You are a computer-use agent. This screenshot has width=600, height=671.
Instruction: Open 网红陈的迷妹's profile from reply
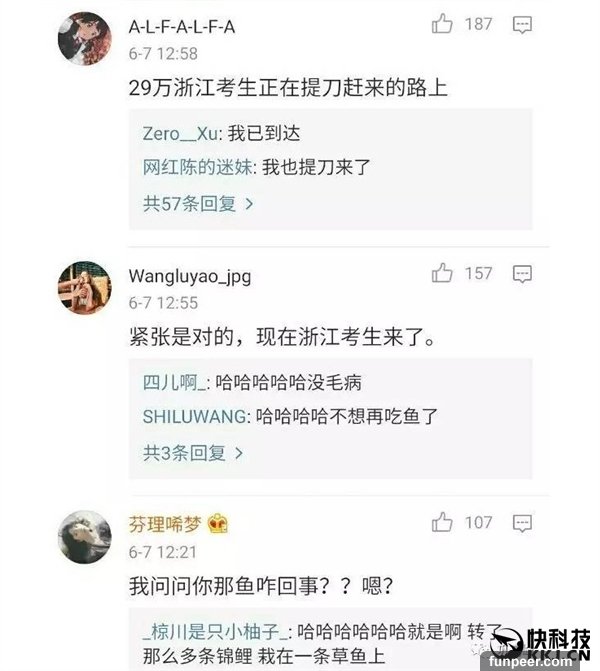click(197, 170)
